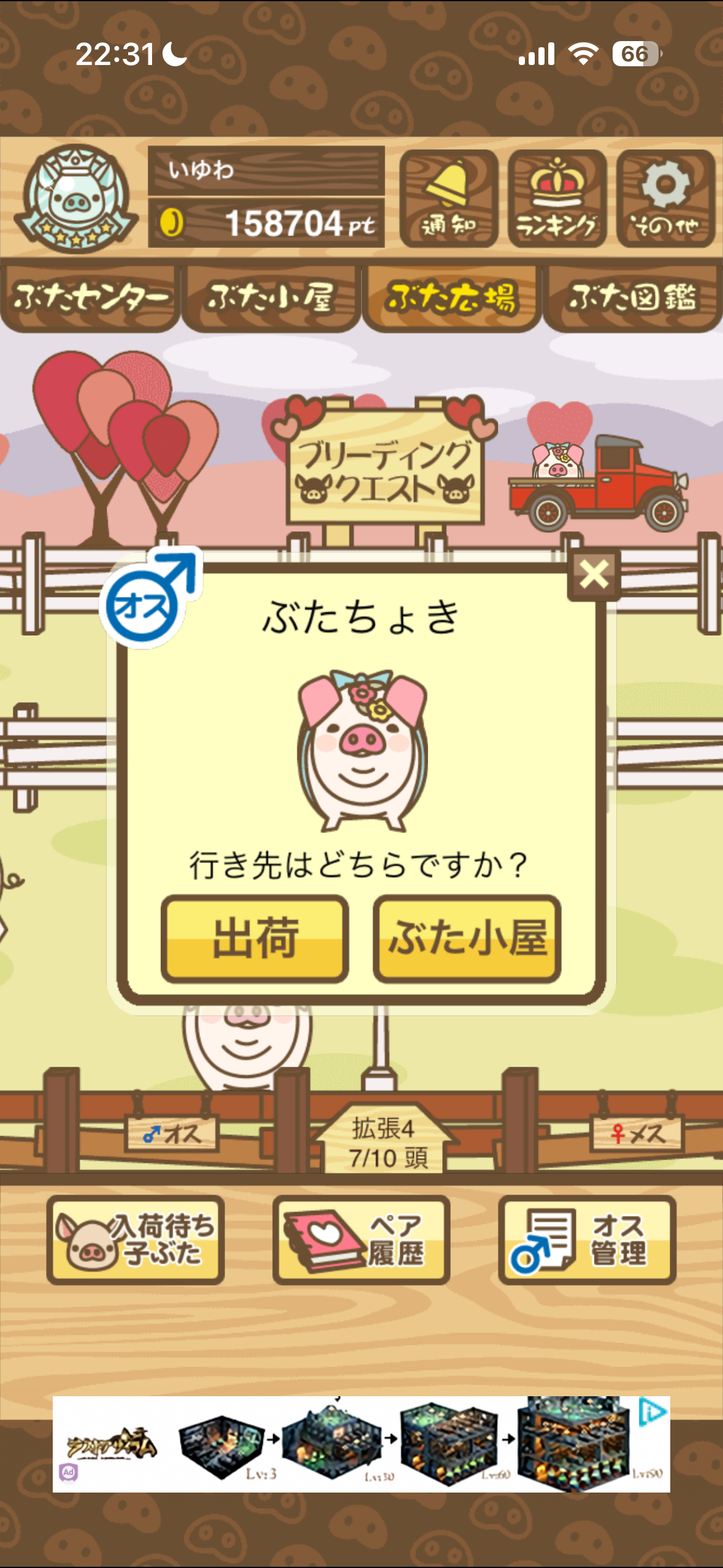Select the ぶた広場 tab

point(451,298)
